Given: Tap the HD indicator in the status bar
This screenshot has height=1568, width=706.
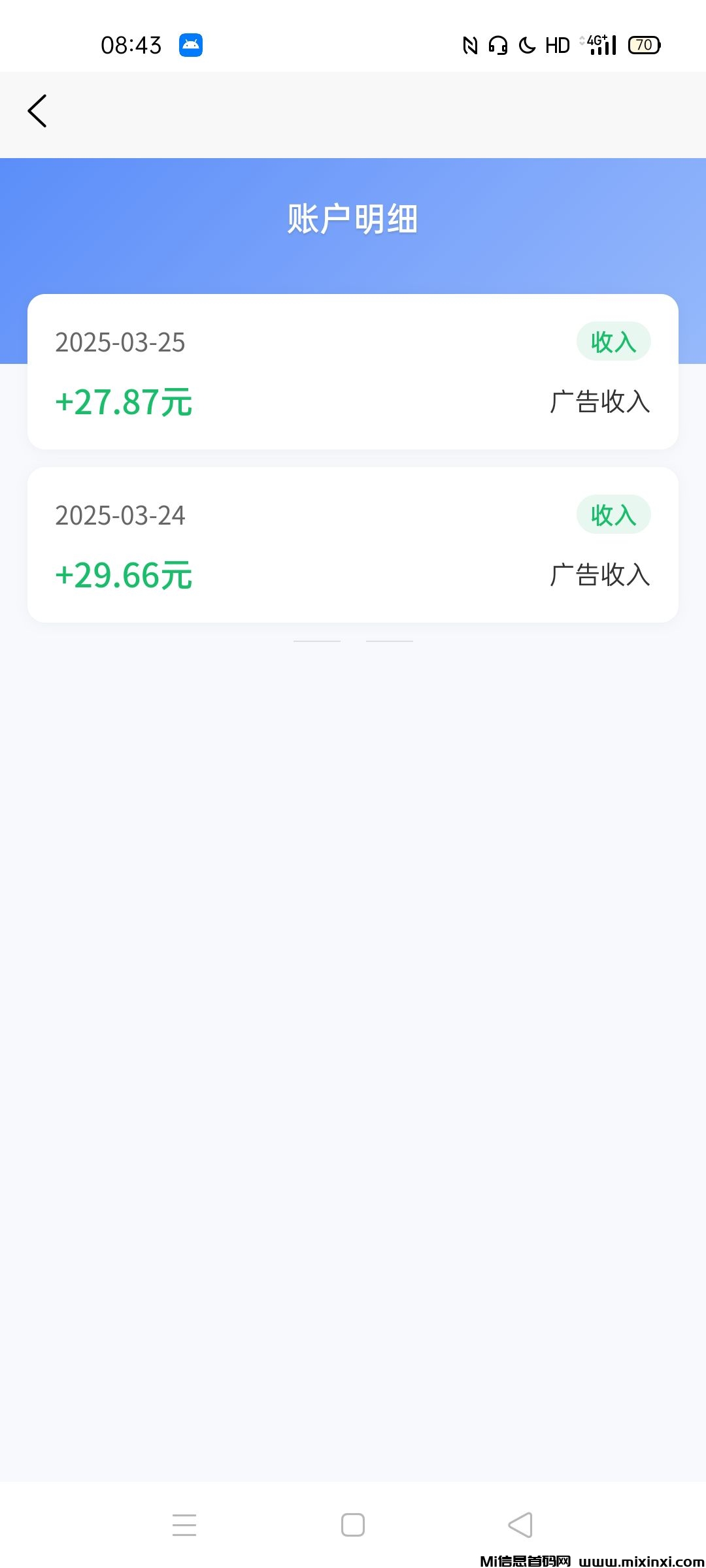Looking at the screenshot, I should pyautogui.click(x=557, y=44).
